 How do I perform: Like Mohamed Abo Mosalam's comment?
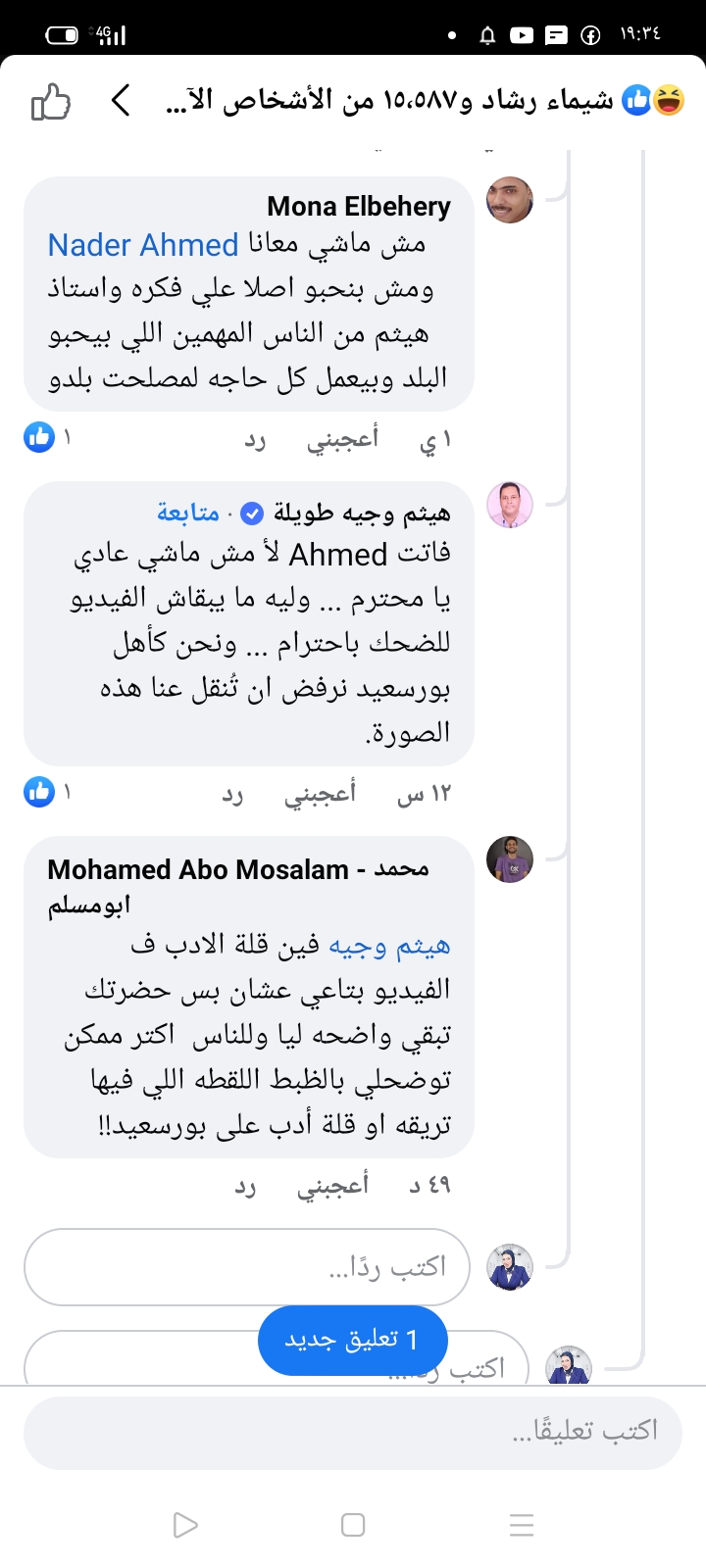point(332,1186)
